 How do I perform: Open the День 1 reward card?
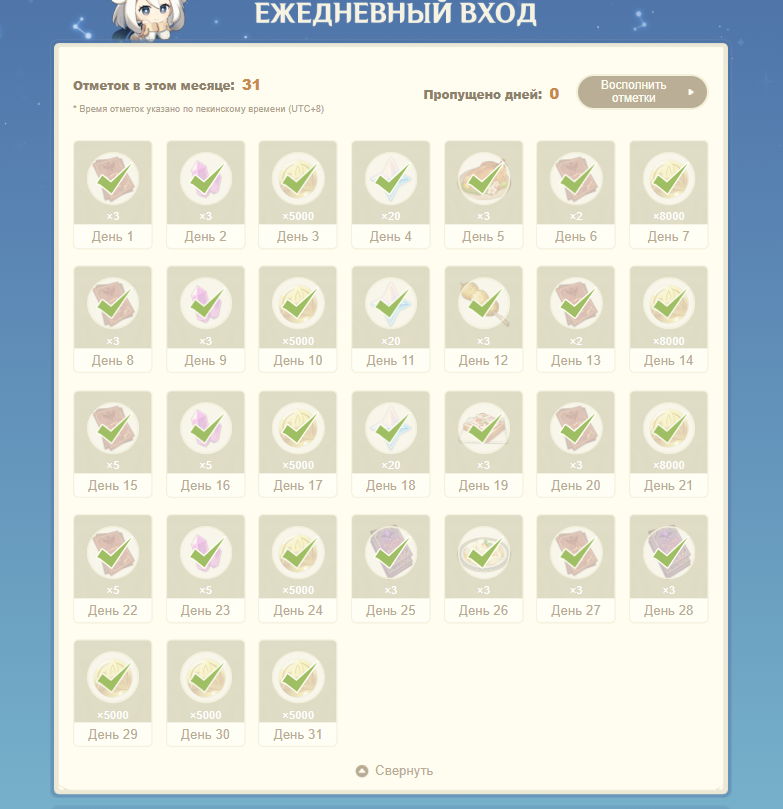point(113,194)
